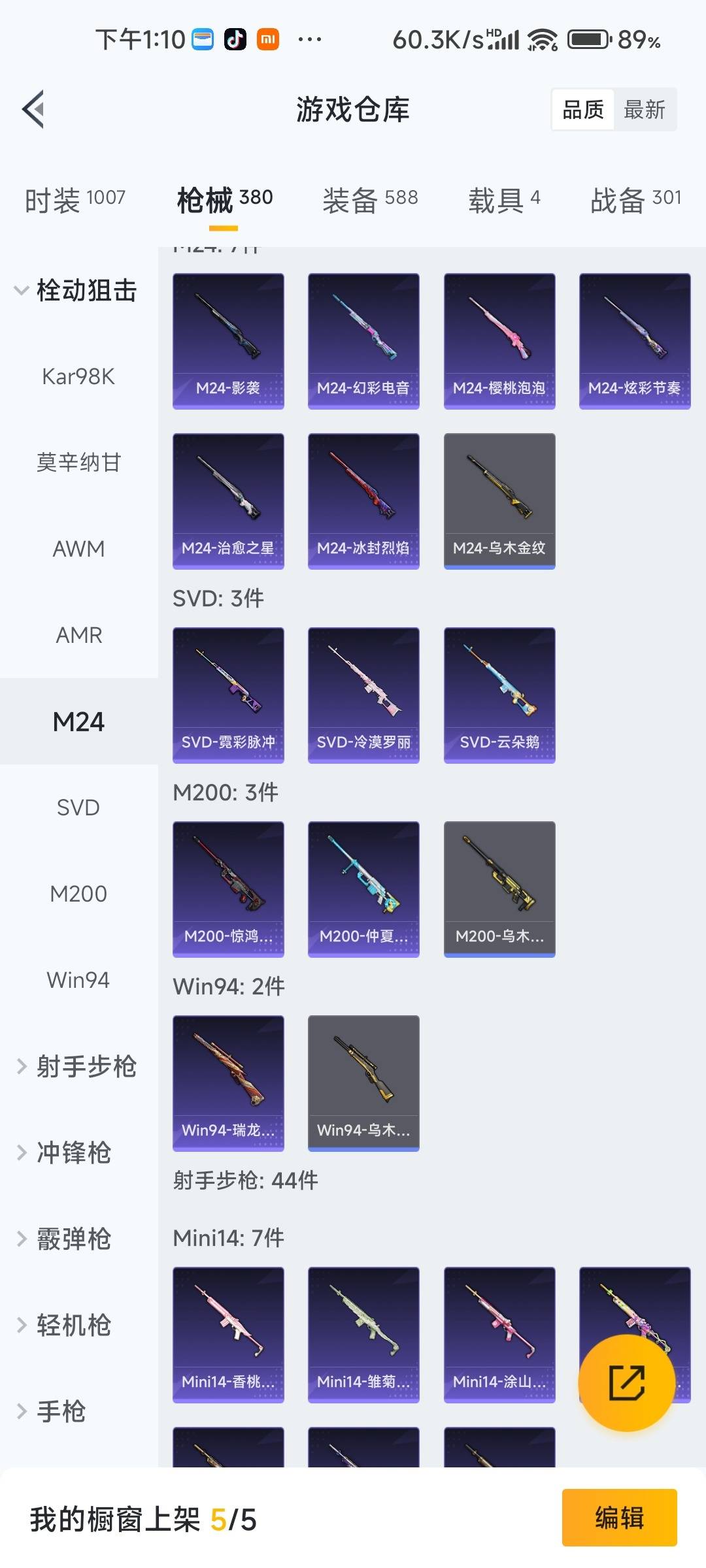Image resolution: width=706 pixels, height=1568 pixels.
Task: Tap the messaging icon in the status bar
Action: [x=201, y=38]
